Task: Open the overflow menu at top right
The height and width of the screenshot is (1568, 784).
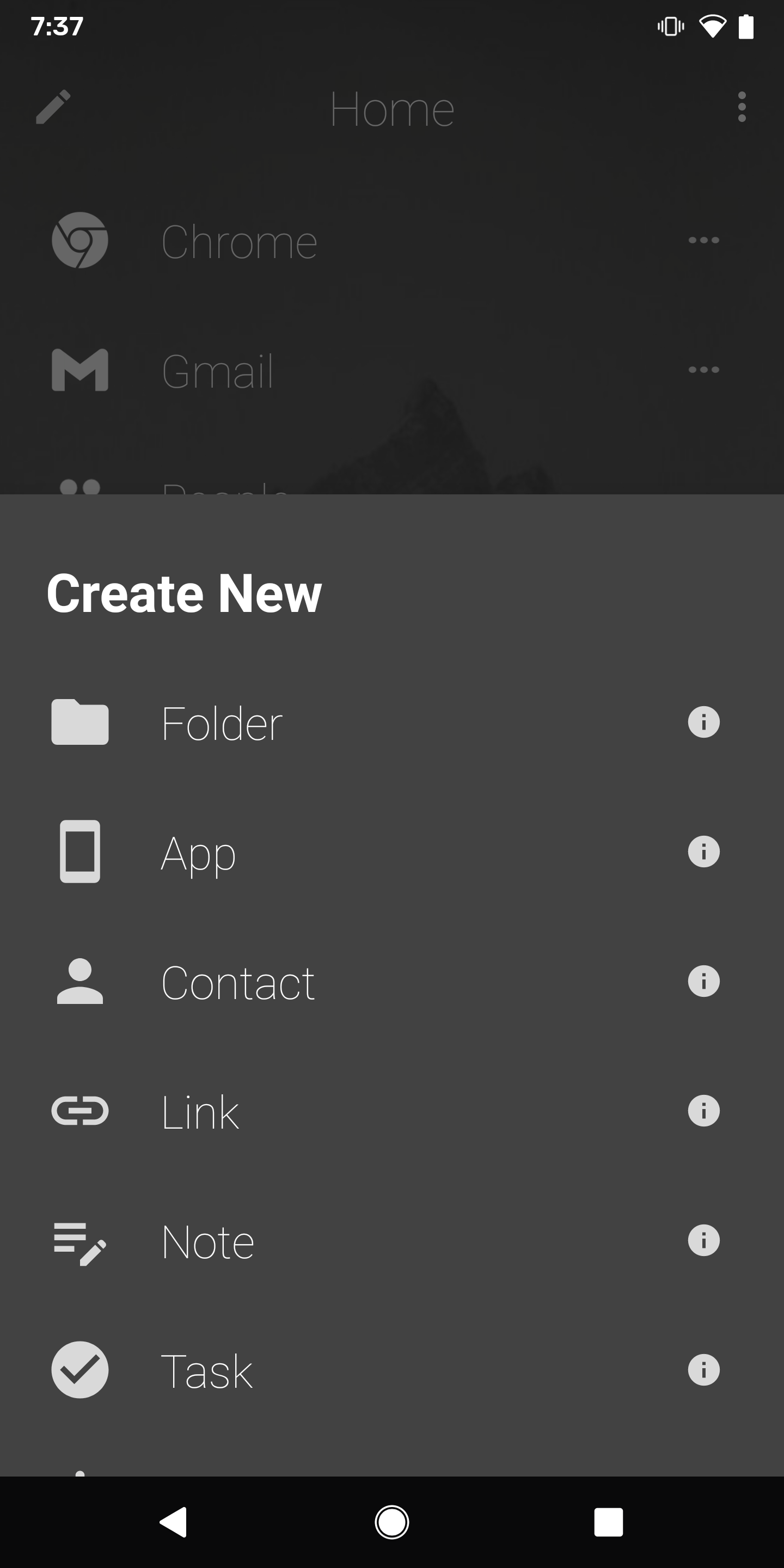Action: (x=742, y=107)
